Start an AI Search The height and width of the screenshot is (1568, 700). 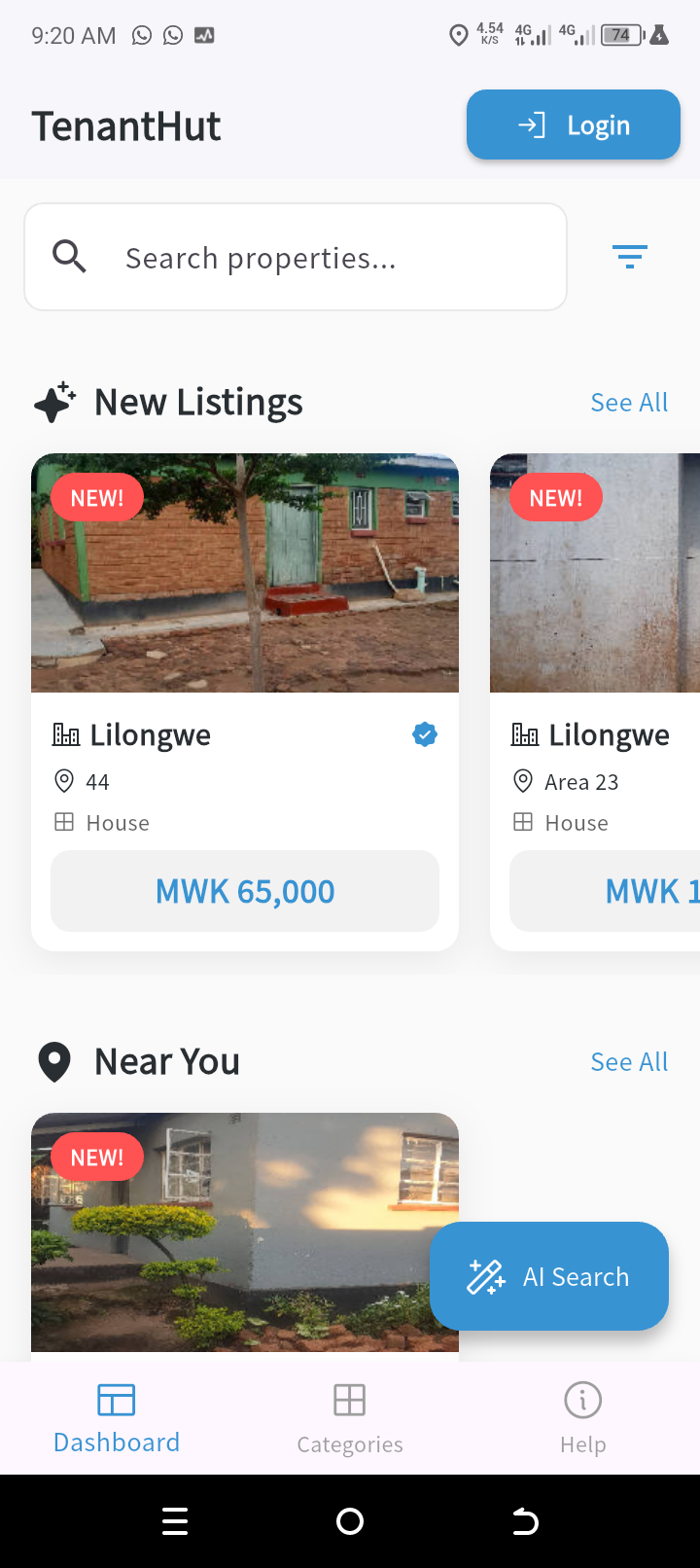tap(548, 1275)
